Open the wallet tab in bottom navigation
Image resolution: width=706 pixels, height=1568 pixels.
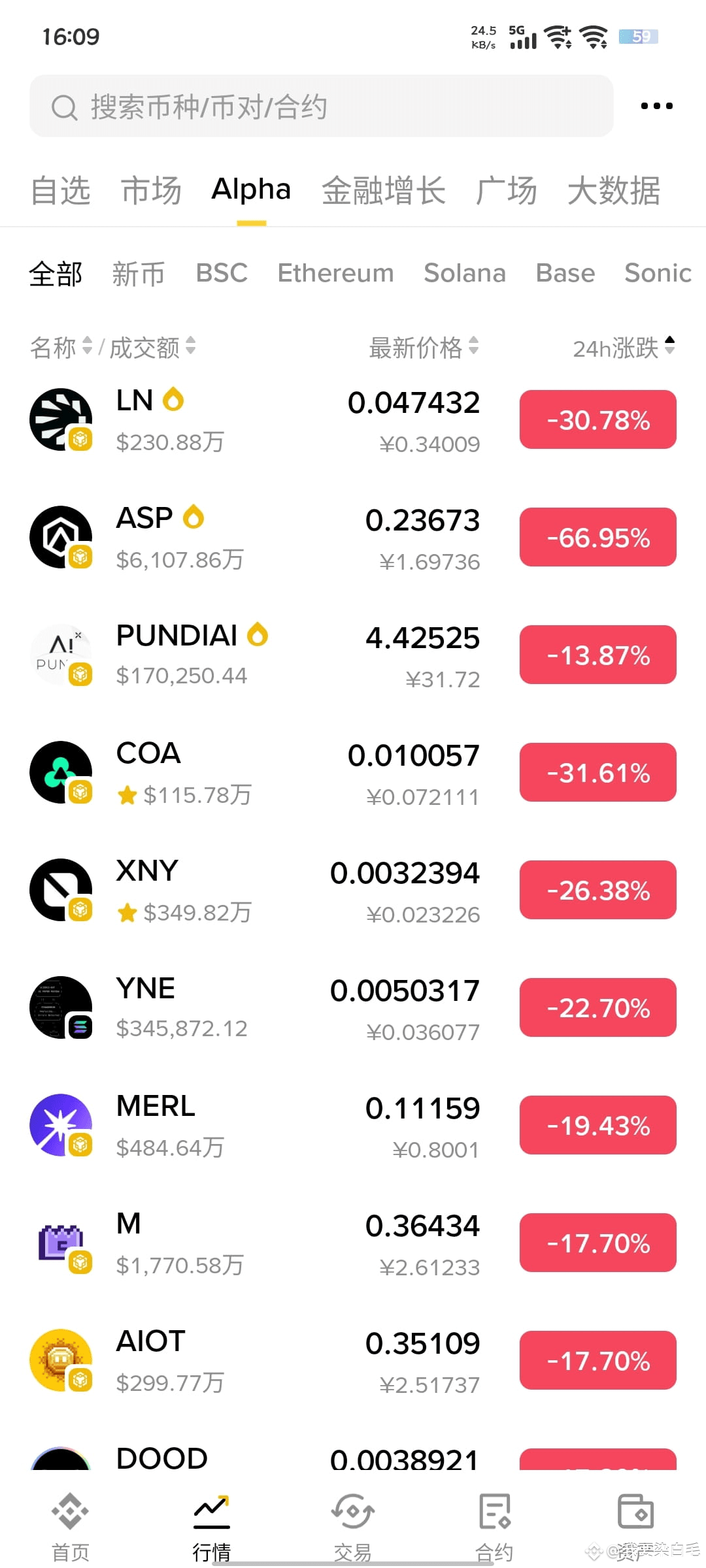pyautogui.click(x=635, y=1527)
